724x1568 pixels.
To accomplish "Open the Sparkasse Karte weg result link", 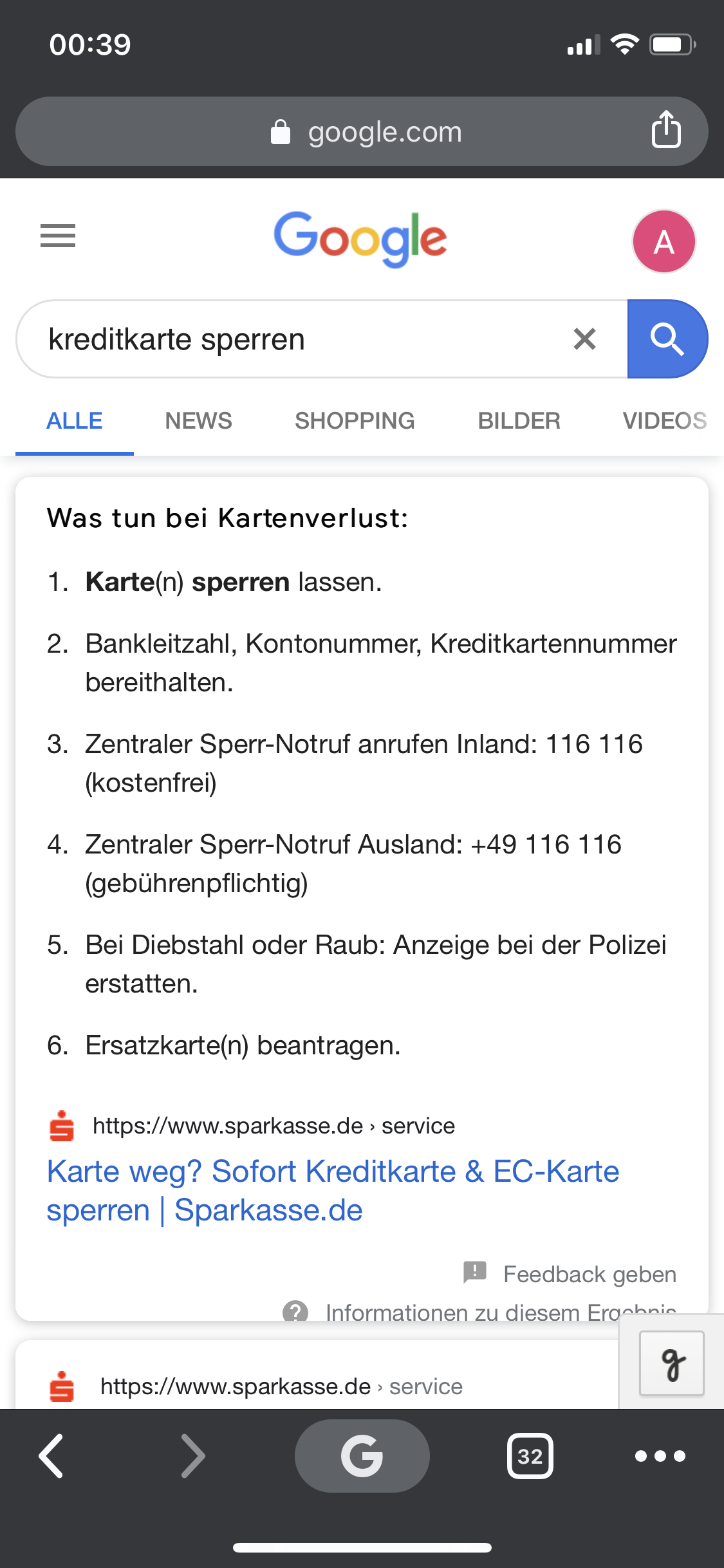I will (333, 1191).
